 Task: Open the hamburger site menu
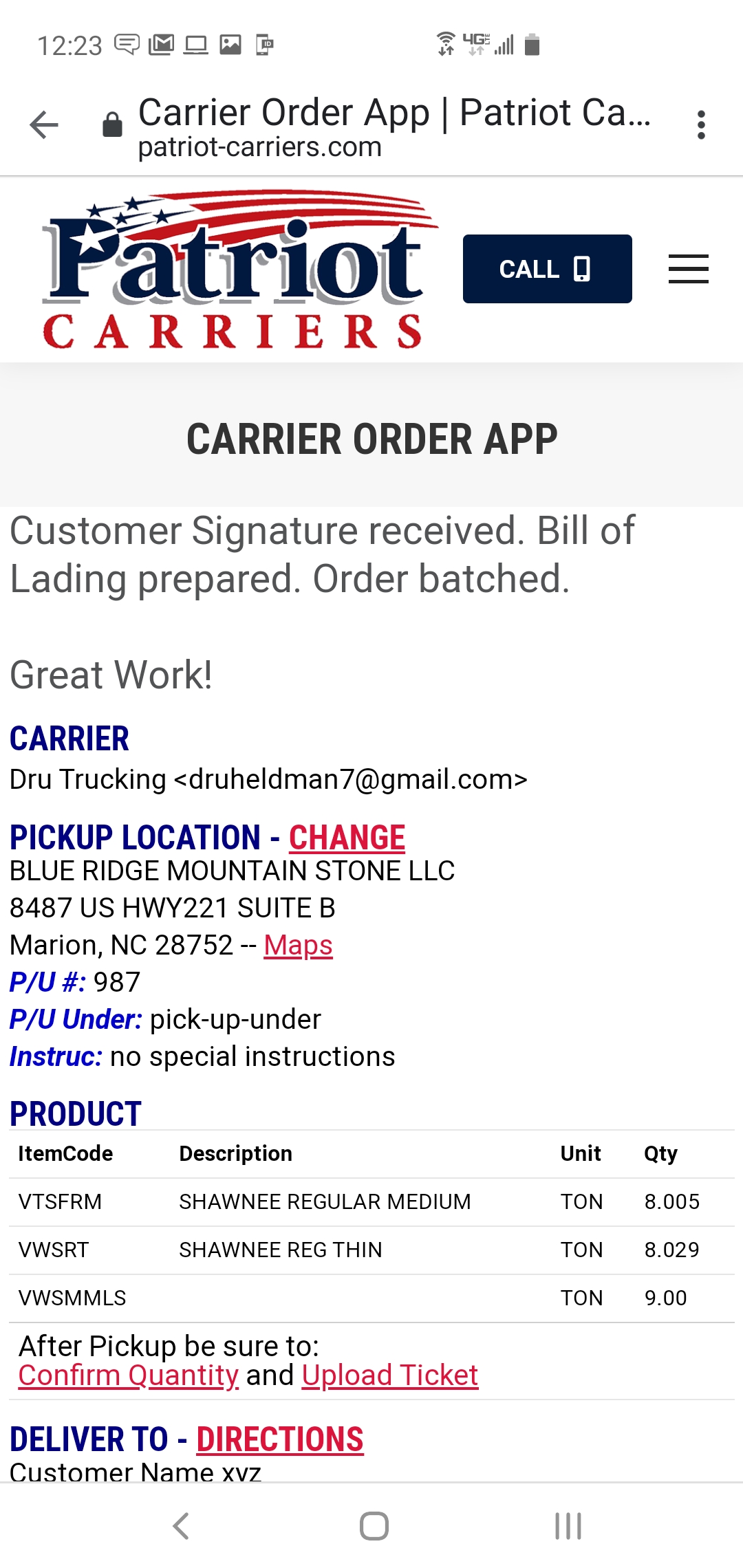(688, 269)
